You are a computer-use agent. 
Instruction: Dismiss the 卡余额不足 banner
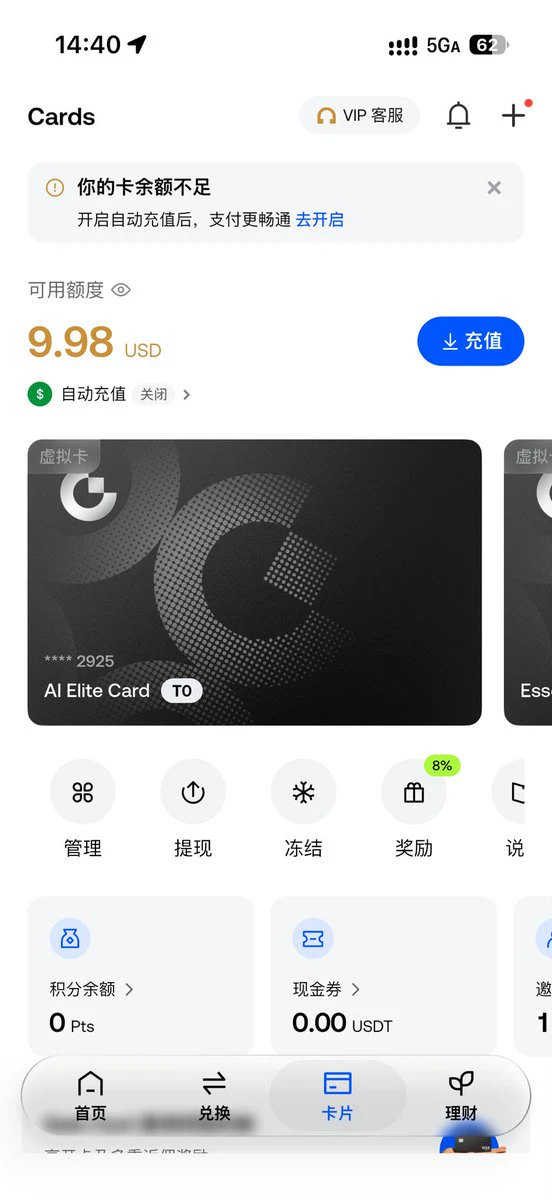click(x=494, y=188)
